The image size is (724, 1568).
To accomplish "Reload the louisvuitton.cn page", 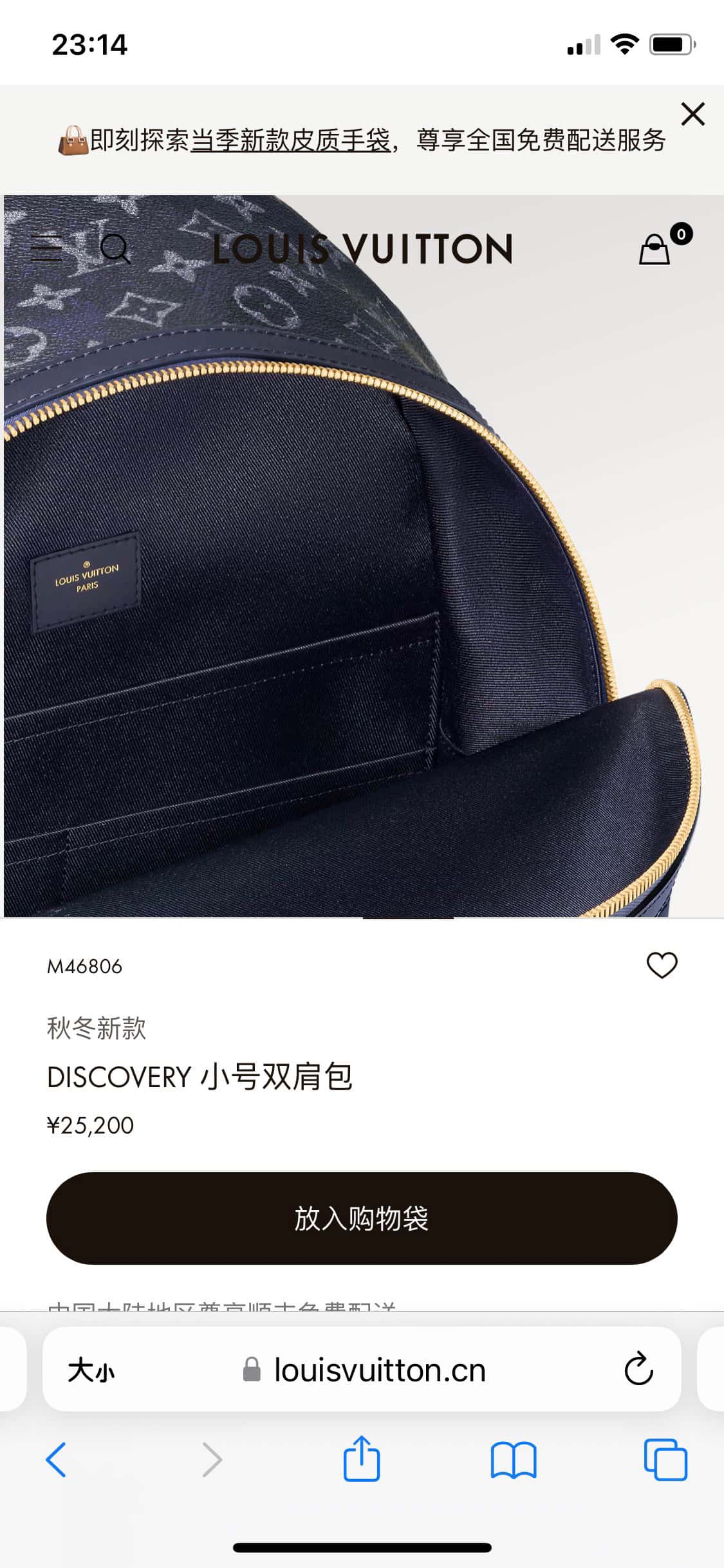I will point(638,1370).
